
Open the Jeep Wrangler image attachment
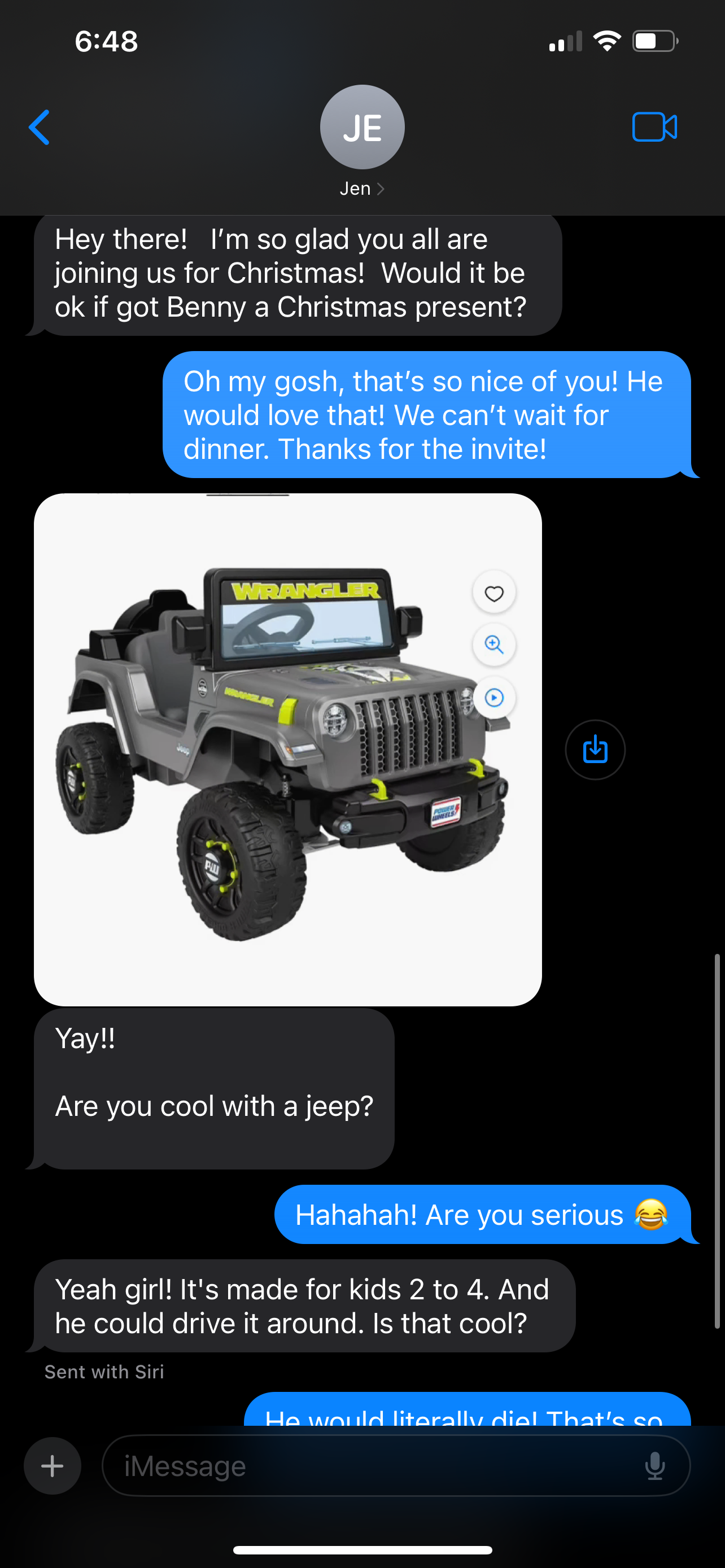click(x=287, y=748)
